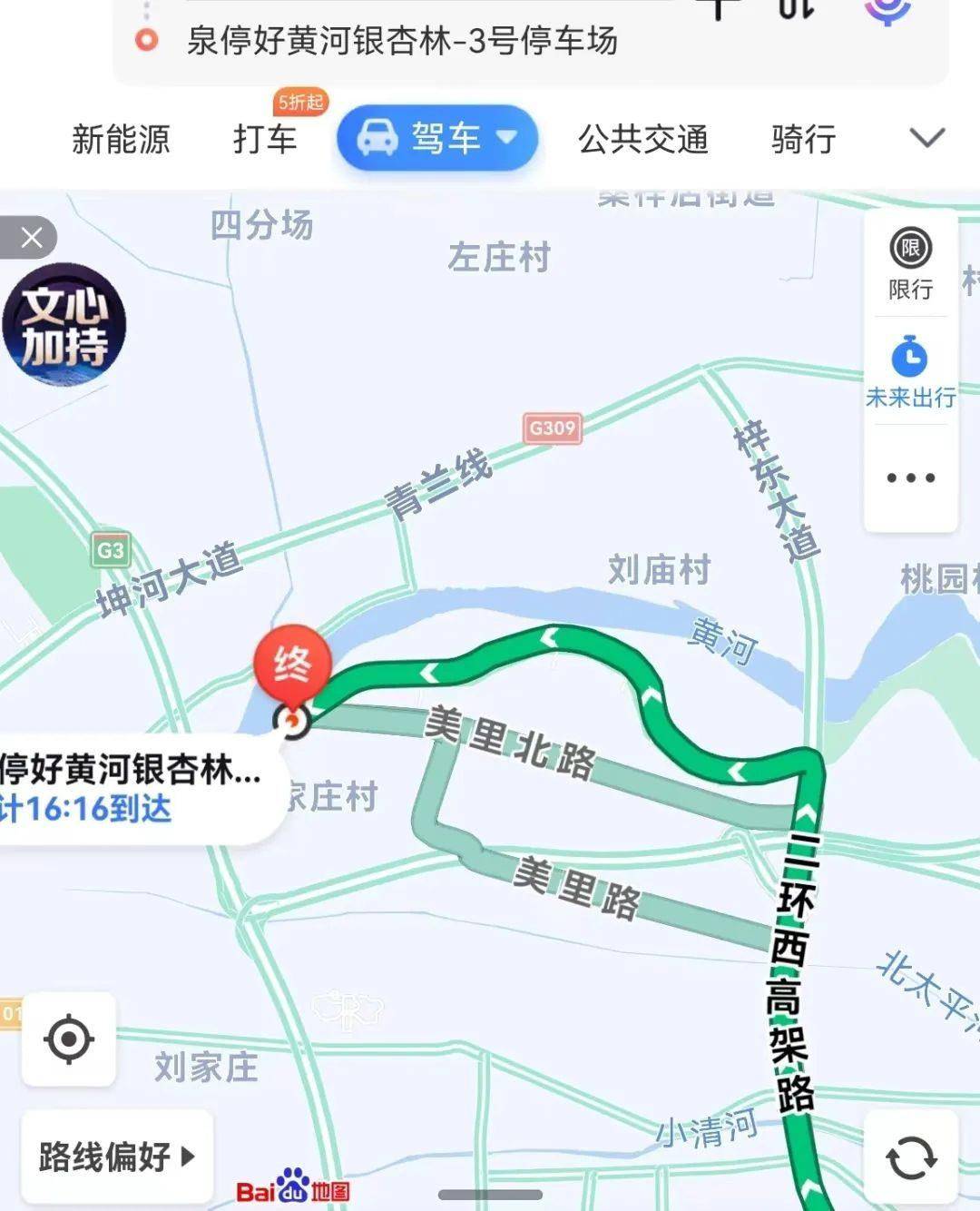Screen dimensions: 980x1211
Task: Tap the destination field 泉停好黄河银杏林-3号停车场
Action: click(x=401, y=41)
